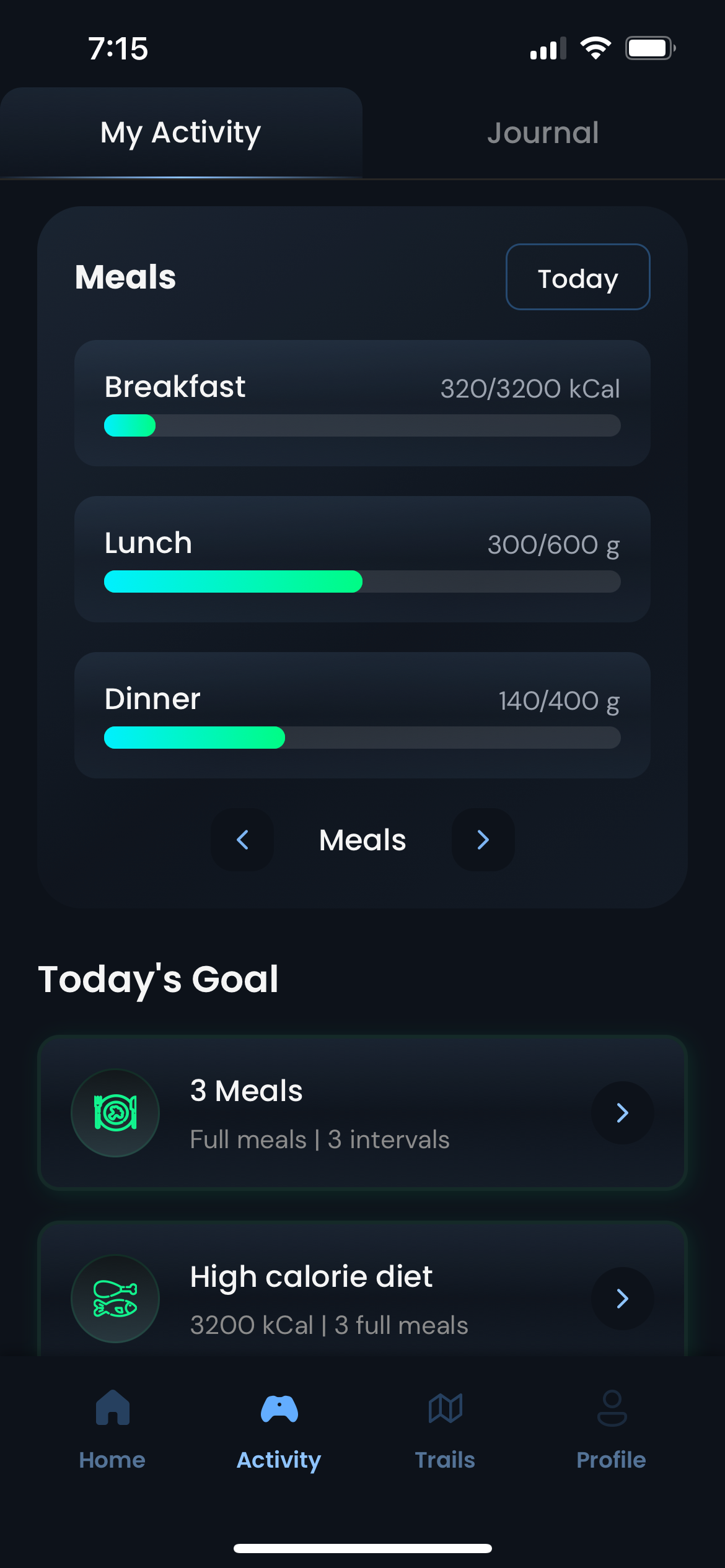Viewport: 725px width, 1568px height.
Task: Open the Breakfast meal entry
Action: click(362, 403)
